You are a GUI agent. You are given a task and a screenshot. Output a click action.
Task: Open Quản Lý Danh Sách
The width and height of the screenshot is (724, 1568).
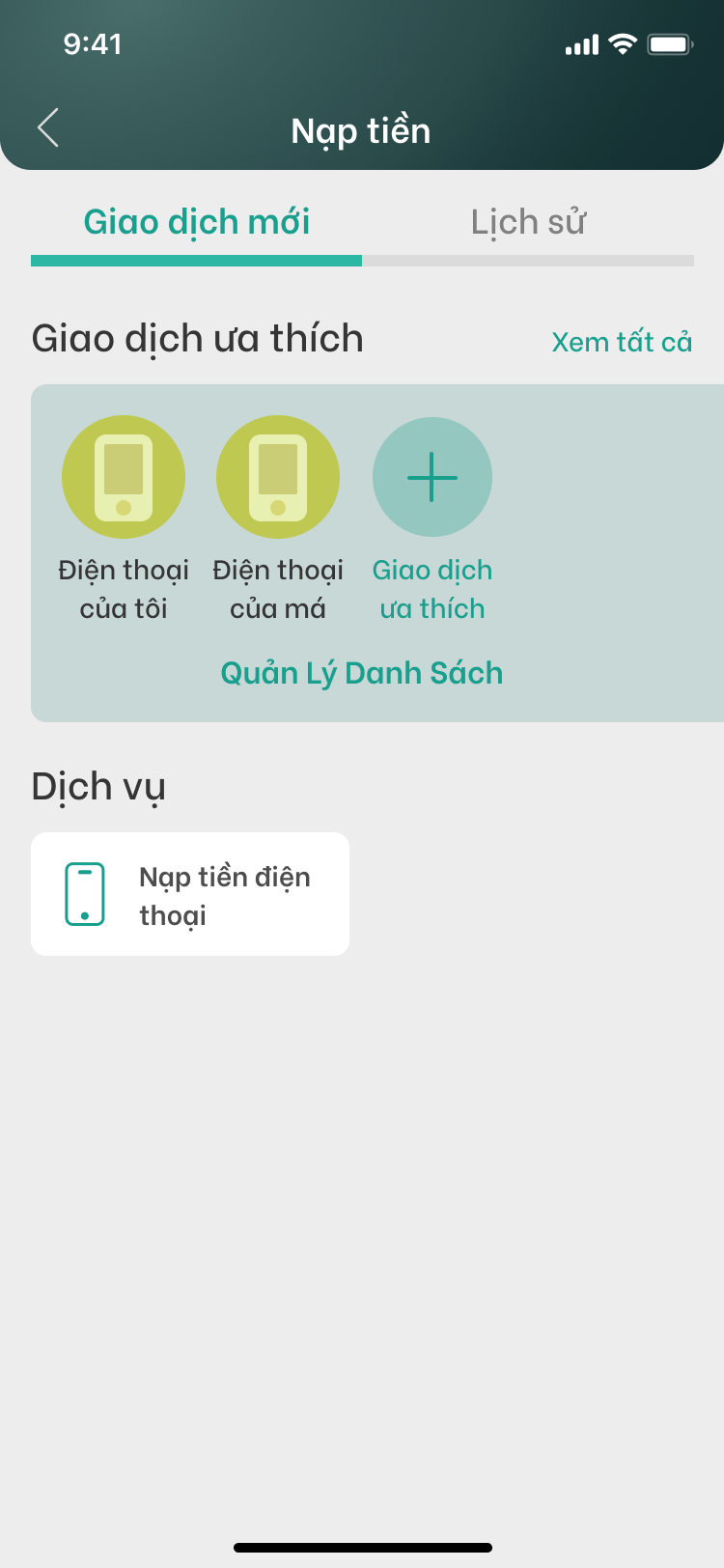click(362, 673)
